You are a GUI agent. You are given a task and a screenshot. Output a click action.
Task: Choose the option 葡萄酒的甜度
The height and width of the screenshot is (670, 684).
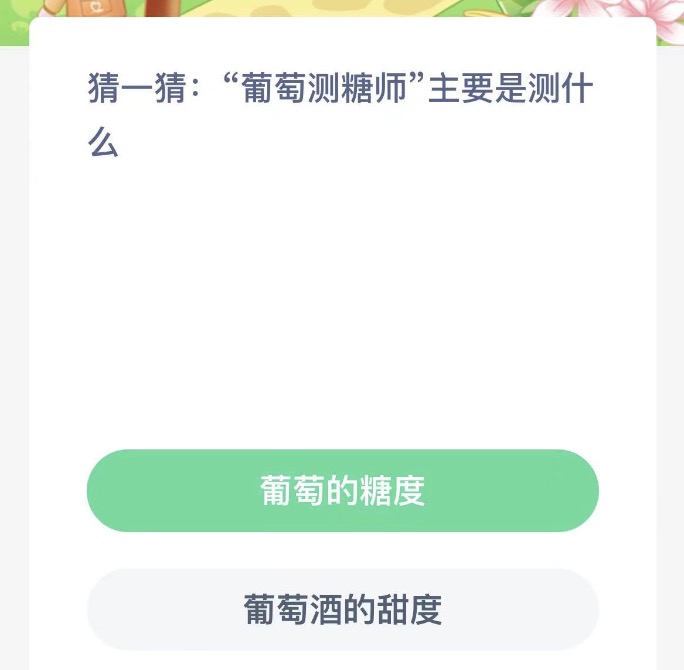pyautogui.click(x=342, y=609)
